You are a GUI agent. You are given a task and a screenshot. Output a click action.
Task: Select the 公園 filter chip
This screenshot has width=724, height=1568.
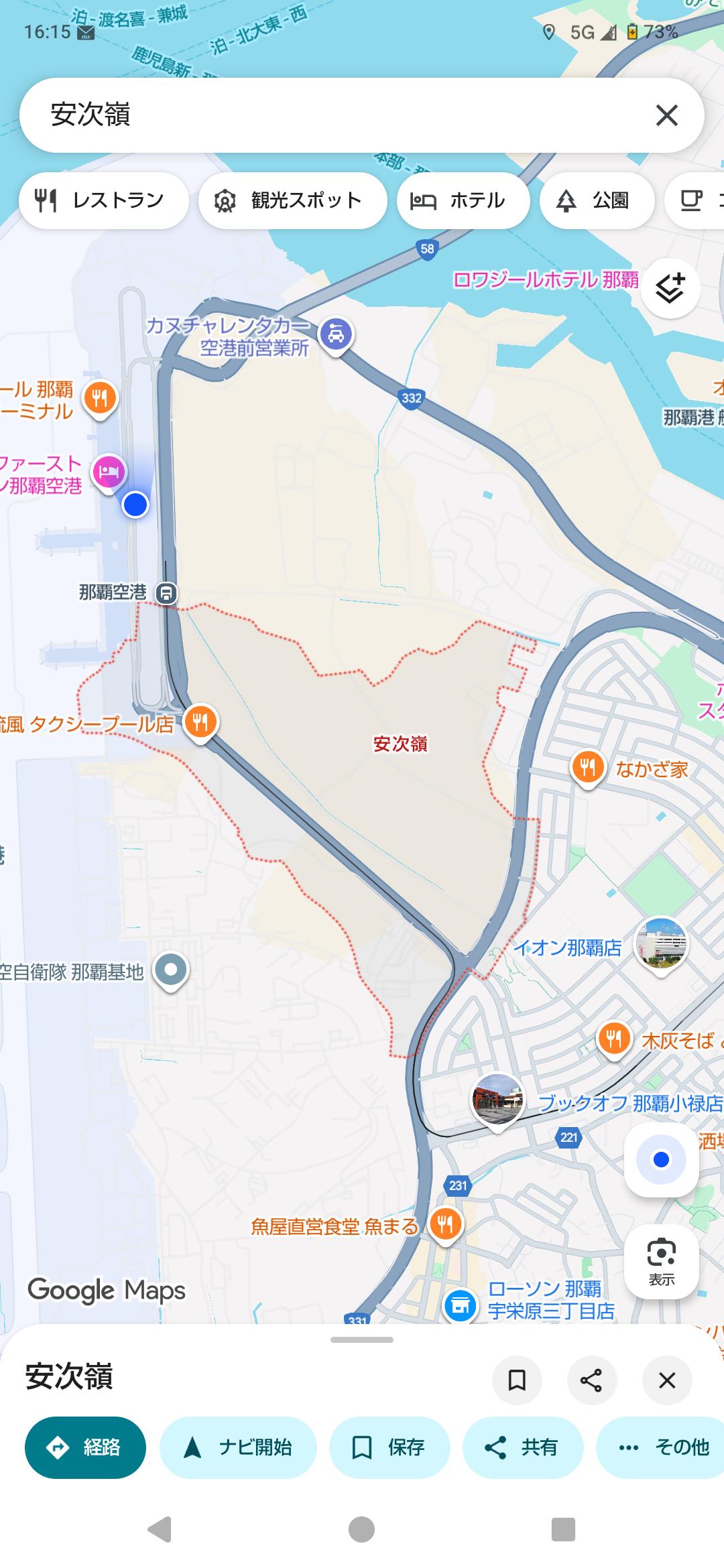[597, 200]
